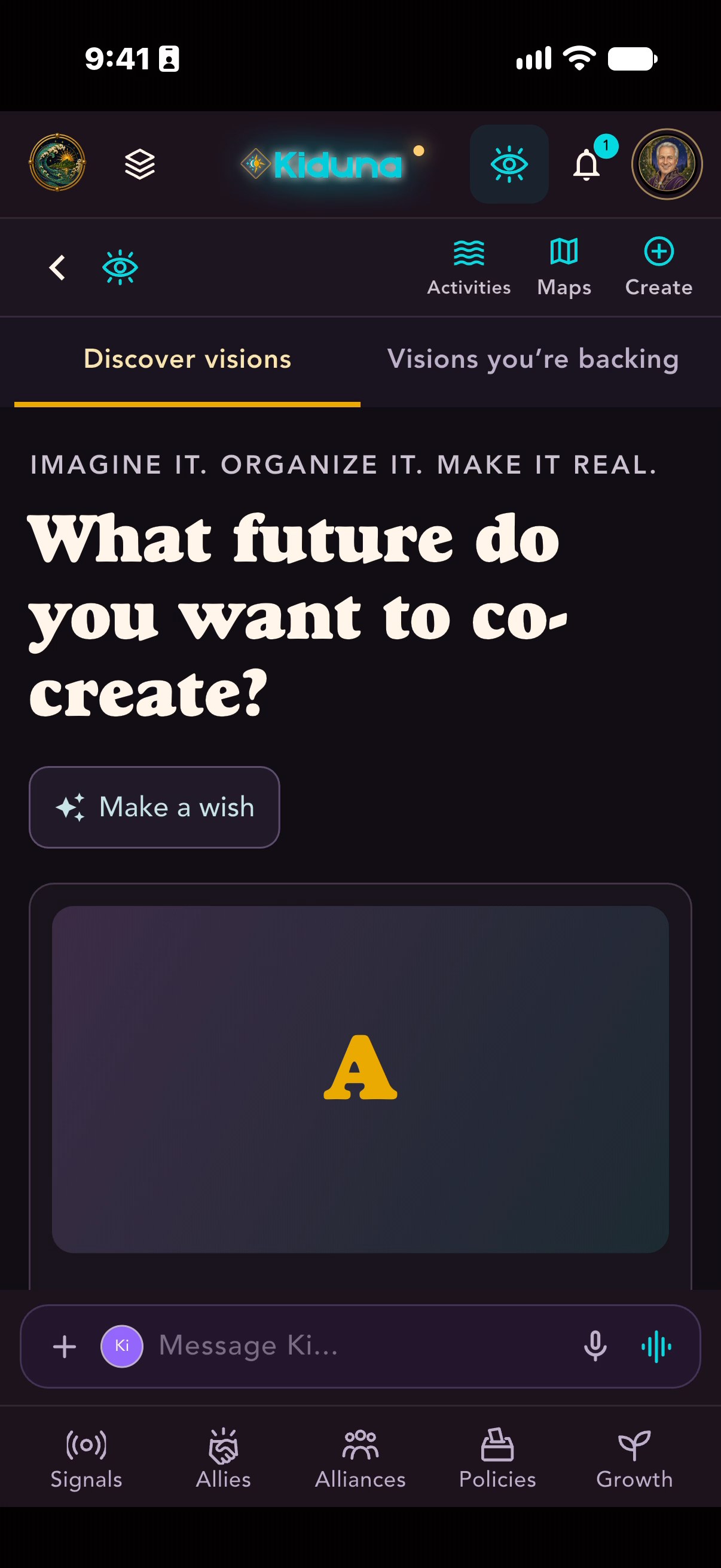
Task: Go back with the left chevron
Action: pyautogui.click(x=57, y=267)
